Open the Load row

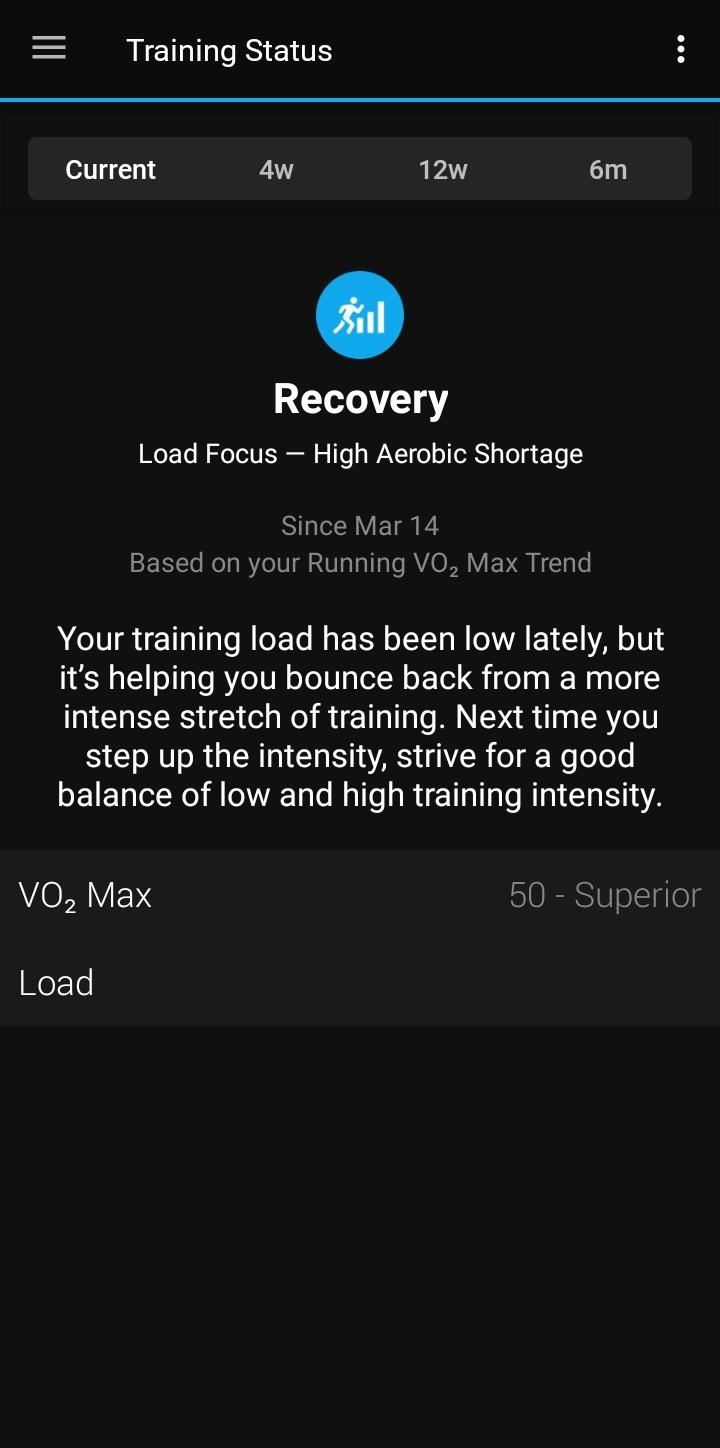[x=360, y=982]
